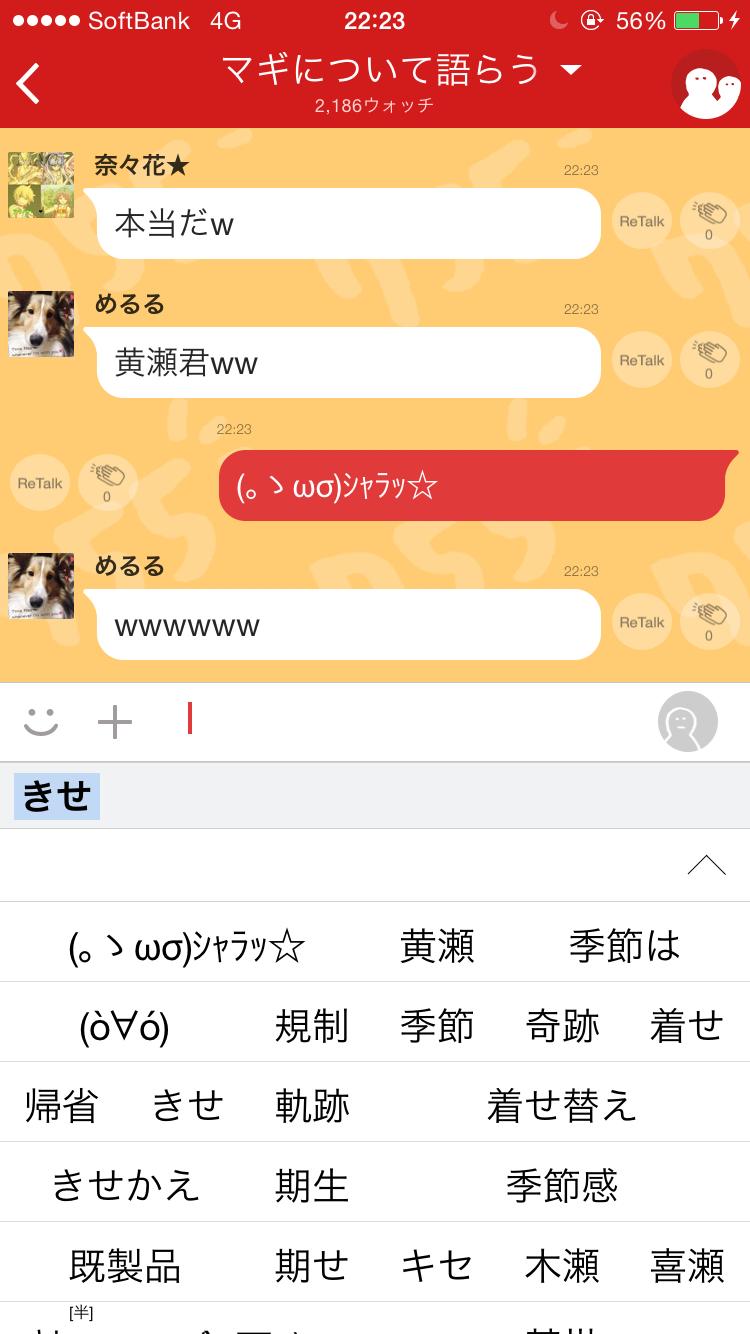Tap the back arrow to leave the room
The width and height of the screenshot is (750, 1334).
coord(27,85)
